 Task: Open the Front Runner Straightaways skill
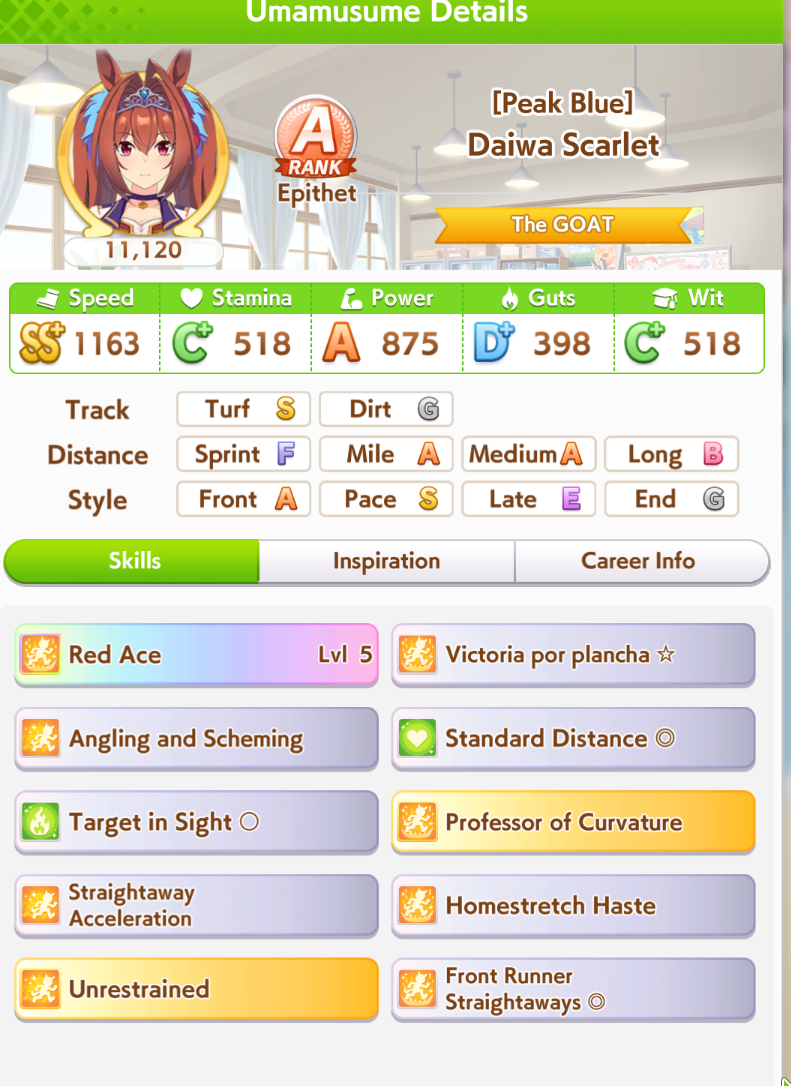coord(573,989)
